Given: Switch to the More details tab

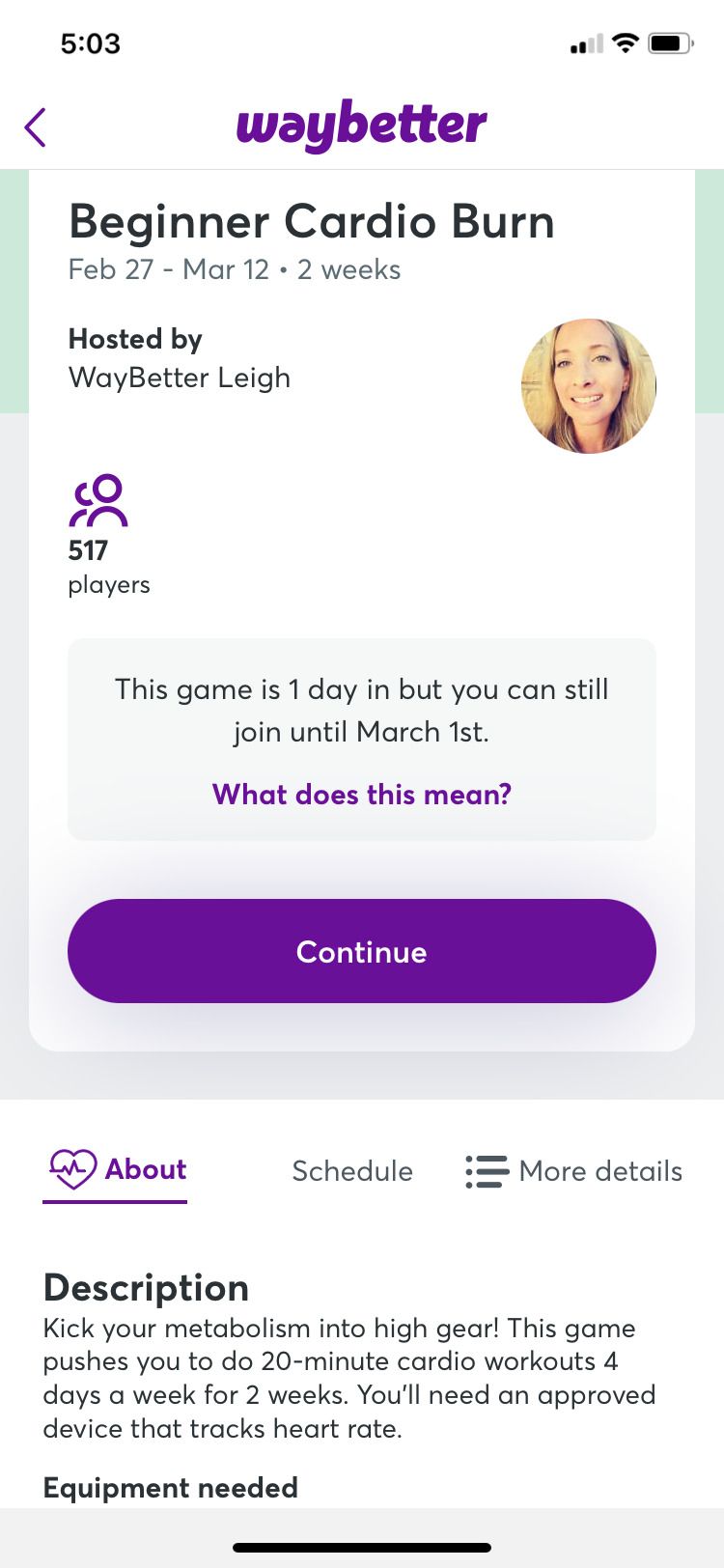Looking at the screenshot, I should pyautogui.click(x=575, y=1171).
